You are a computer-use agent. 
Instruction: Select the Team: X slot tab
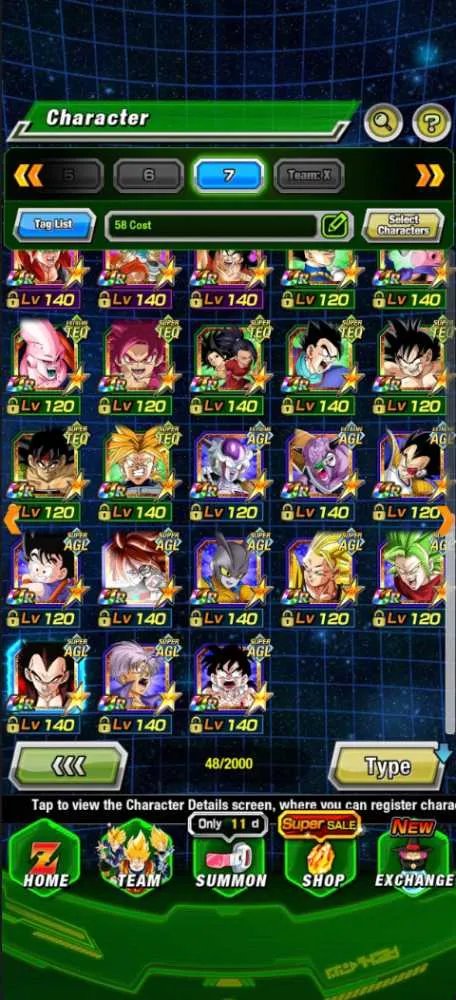pyautogui.click(x=309, y=175)
